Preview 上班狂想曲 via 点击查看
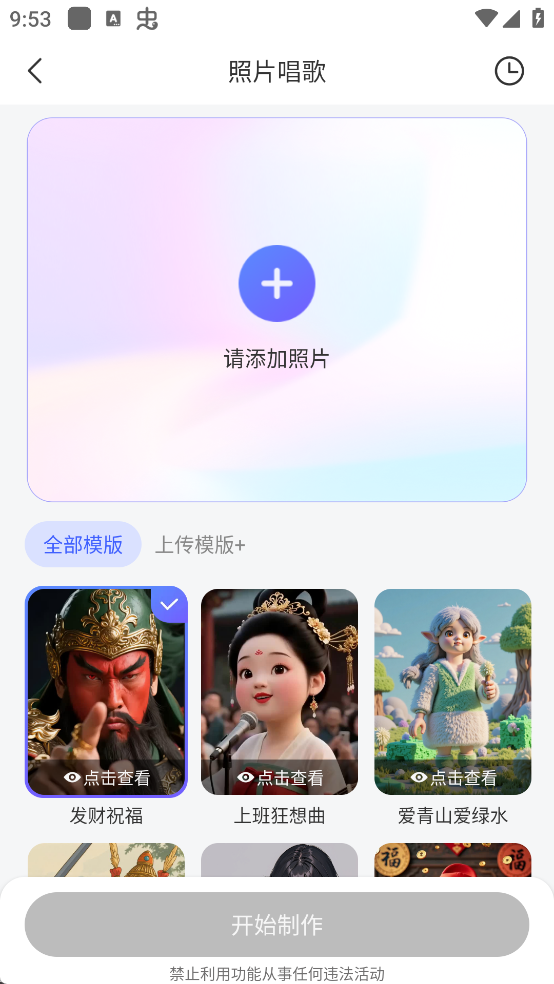The image size is (554, 984). [x=280, y=778]
